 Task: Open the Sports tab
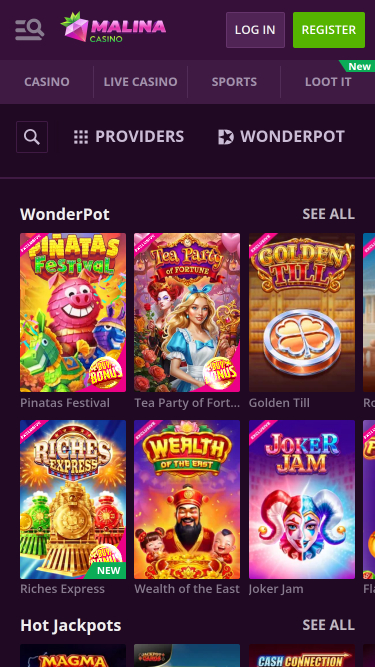point(234,82)
